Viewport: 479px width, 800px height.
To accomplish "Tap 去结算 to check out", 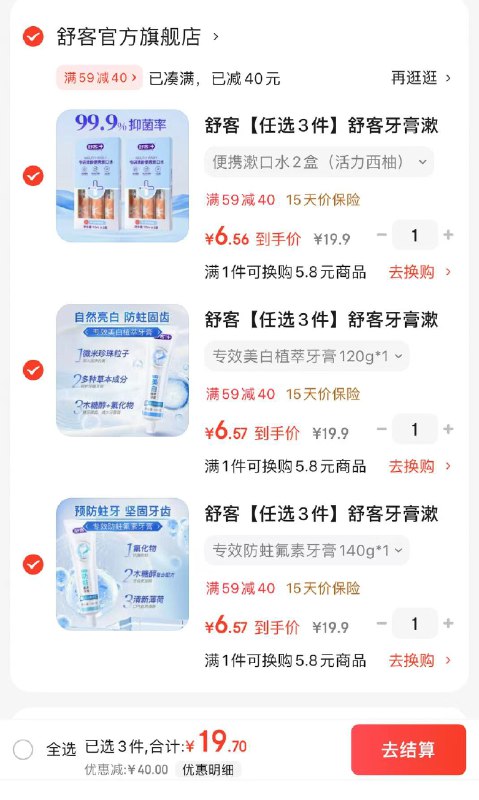I will click(408, 749).
